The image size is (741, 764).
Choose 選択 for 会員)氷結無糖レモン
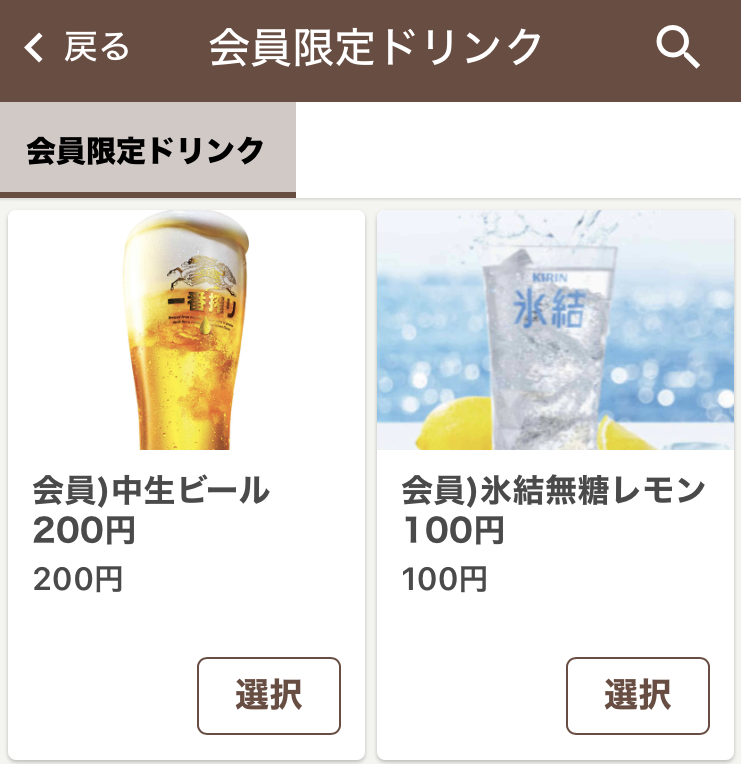pos(637,695)
